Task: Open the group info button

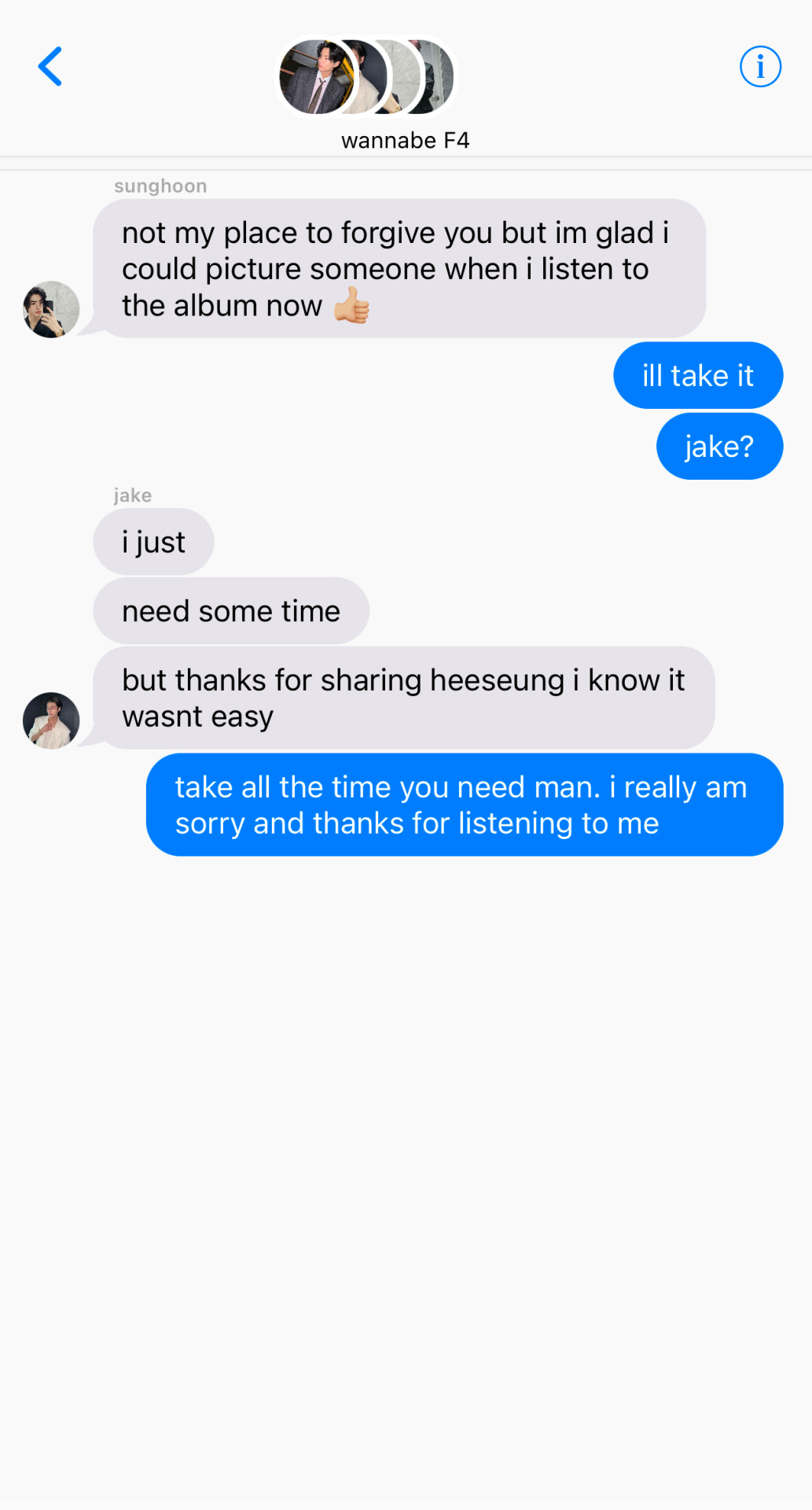Action: click(760, 67)
